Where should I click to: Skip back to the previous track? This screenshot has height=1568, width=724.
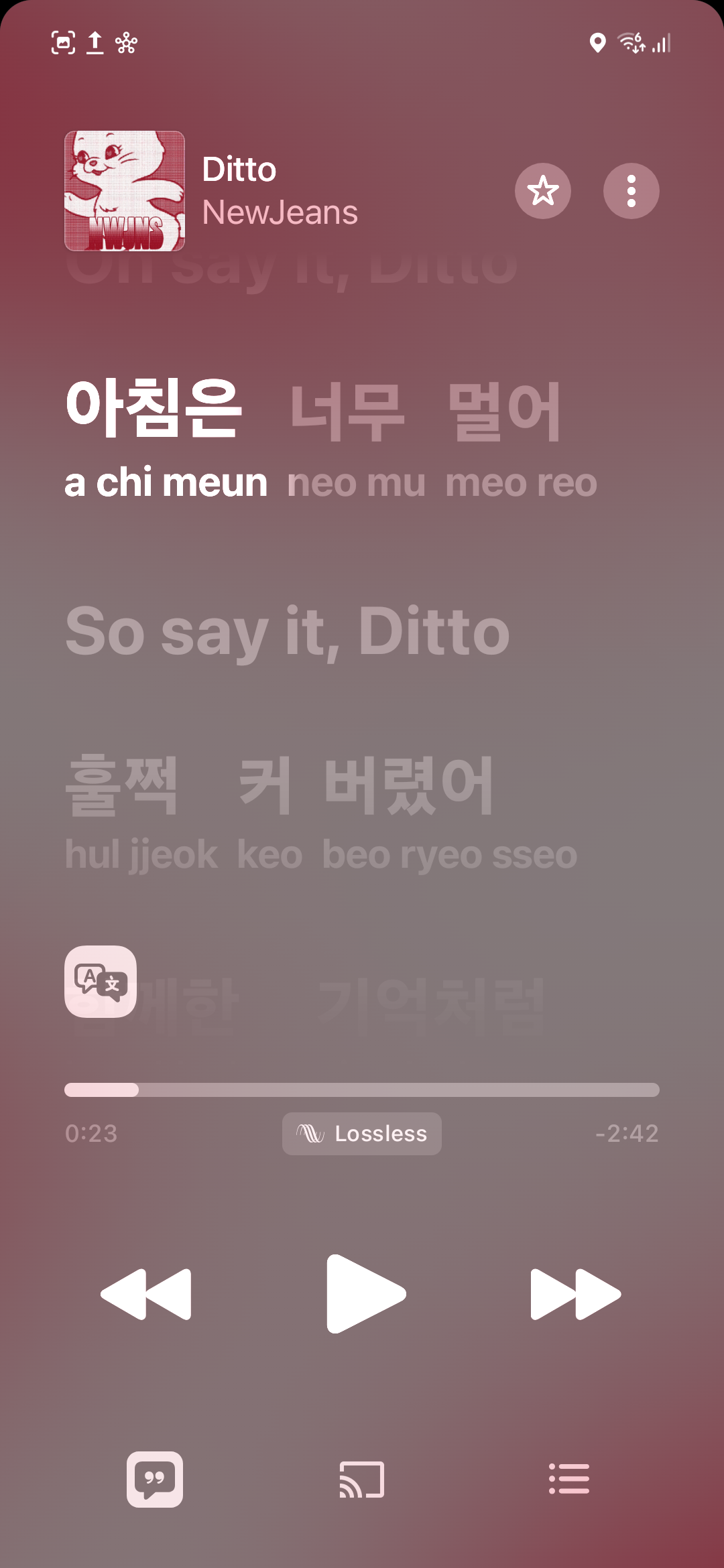tap(146, 1294)
